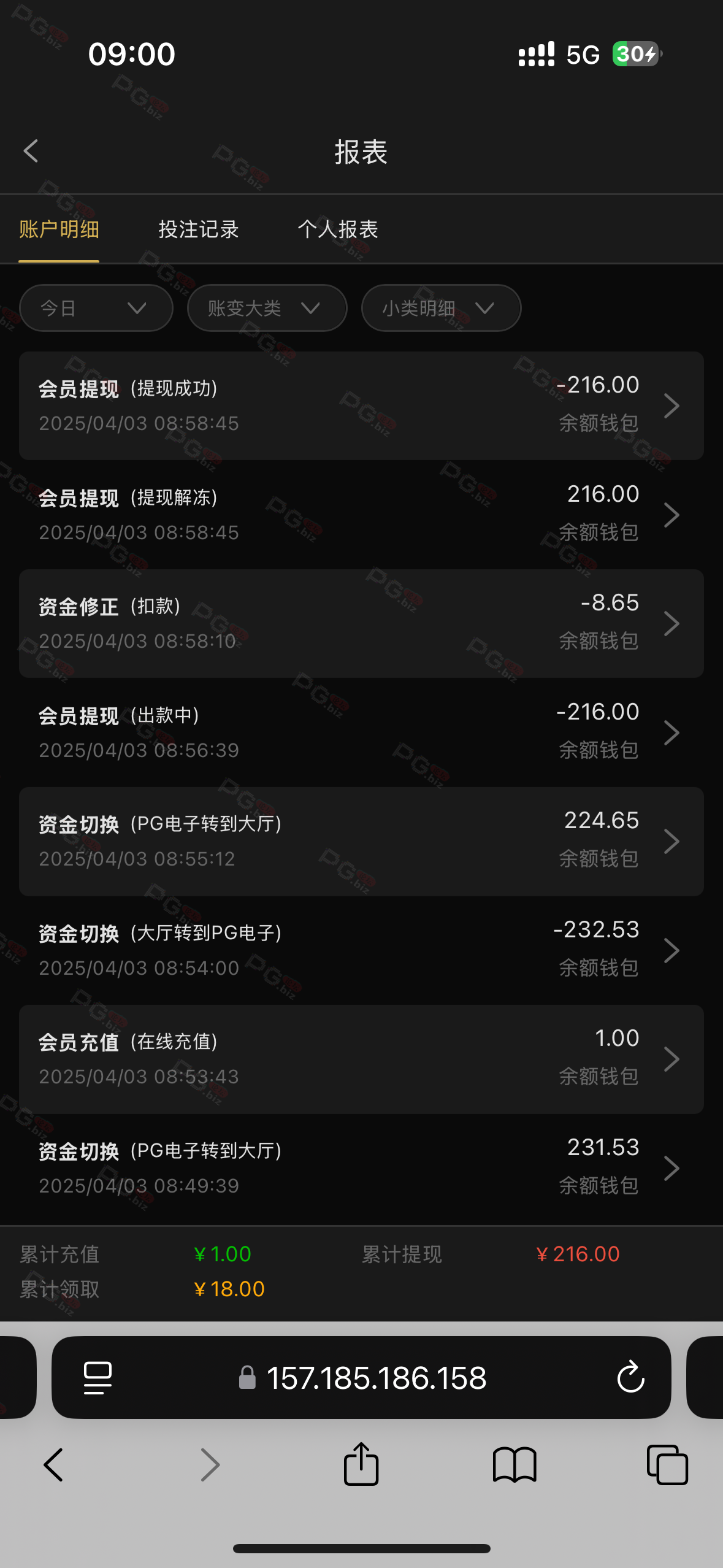
Task: Open the 224.65 PG电子转到大厅 record
Action: [x=361, y=841]
